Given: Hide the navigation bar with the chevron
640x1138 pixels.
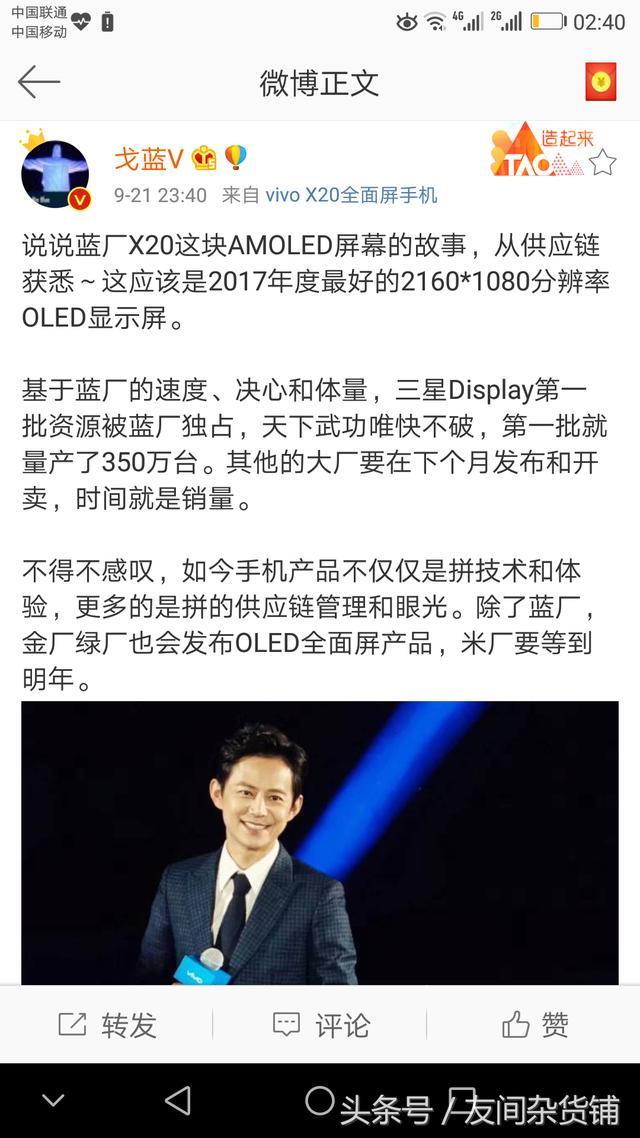Looking at the screenshot, I should coord(53,1101).
